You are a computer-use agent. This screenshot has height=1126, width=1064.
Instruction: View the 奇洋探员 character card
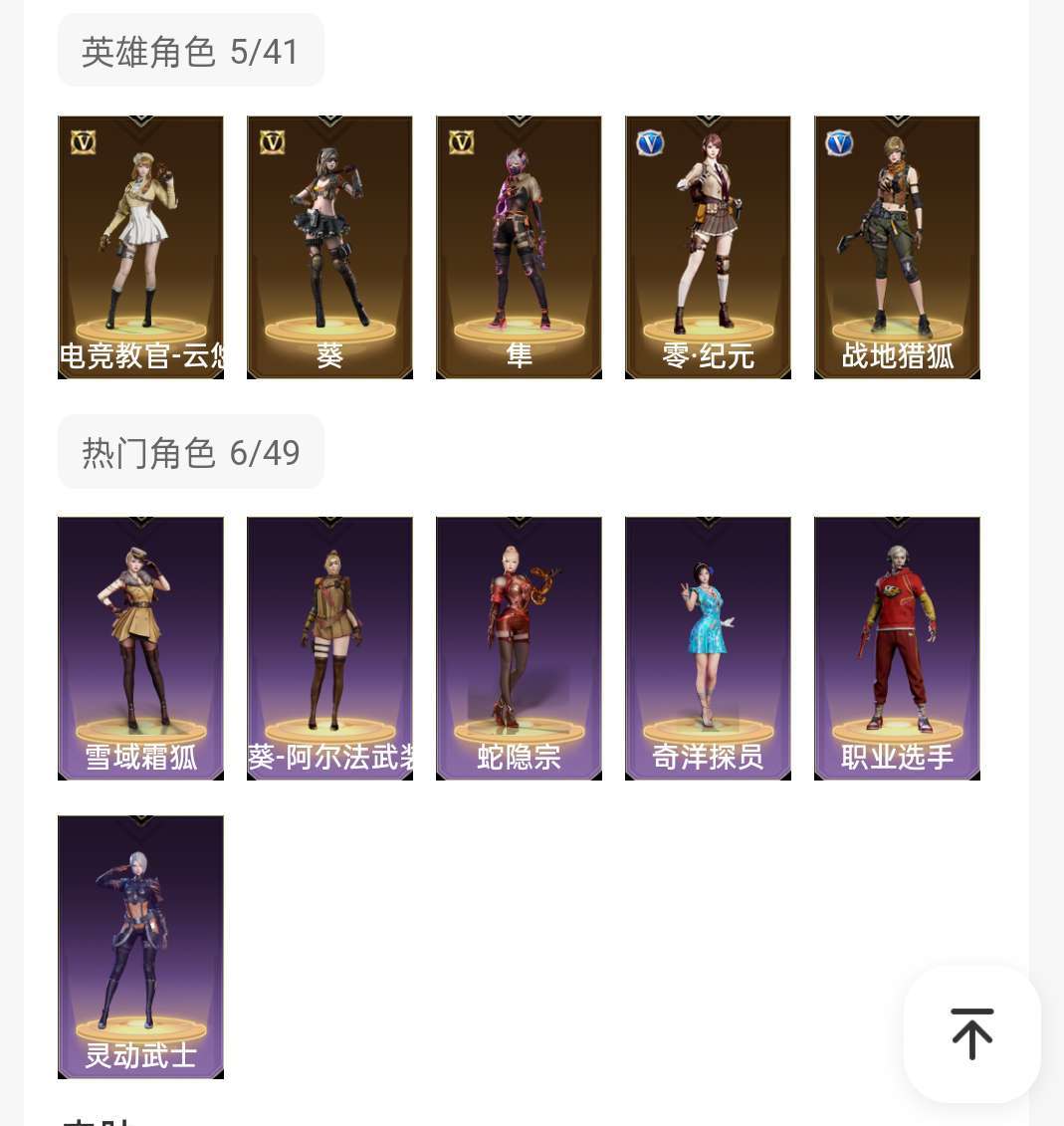click(x=708, y=648)
